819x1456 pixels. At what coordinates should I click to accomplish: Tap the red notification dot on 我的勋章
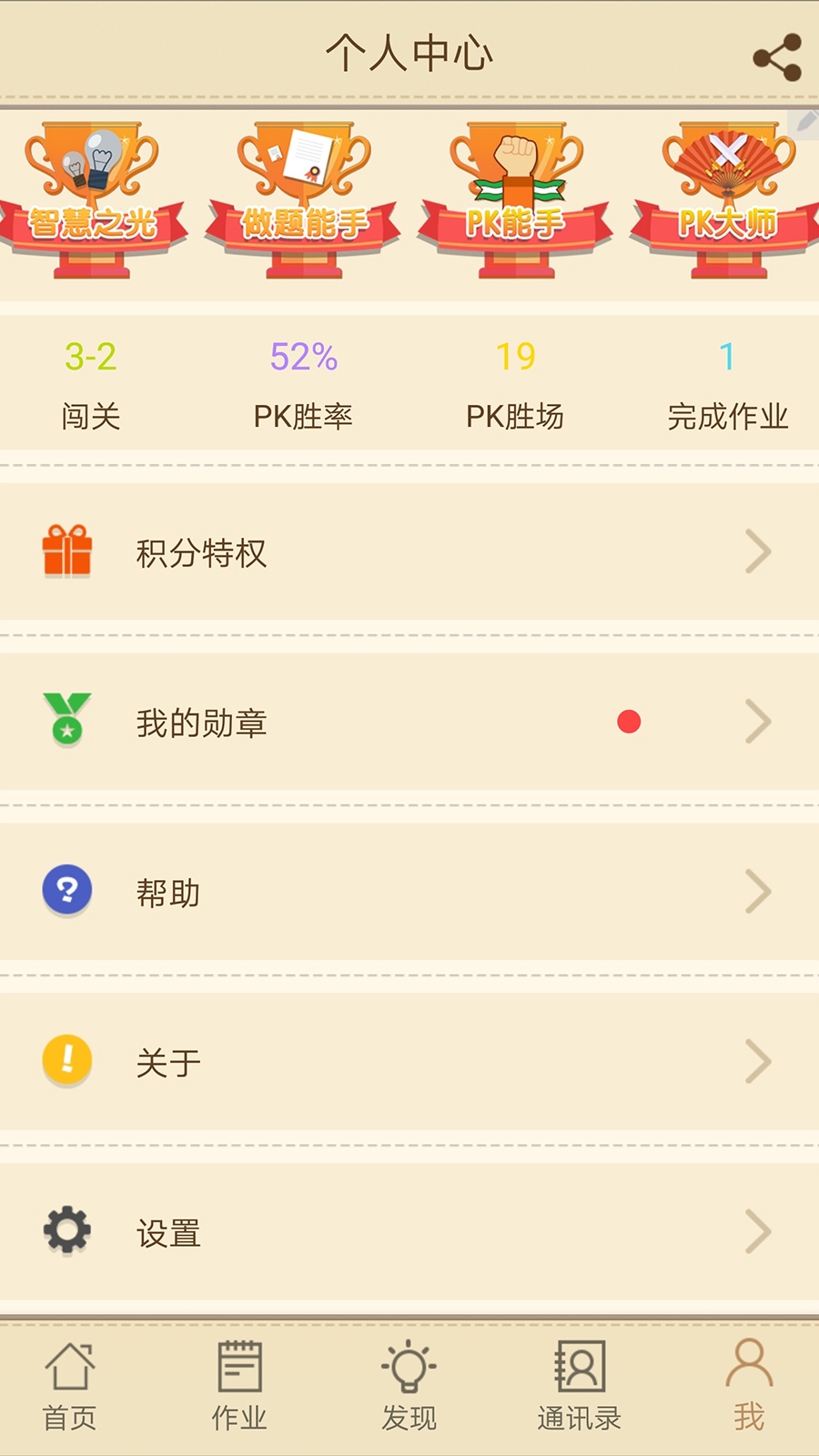(x=627, y=722)
